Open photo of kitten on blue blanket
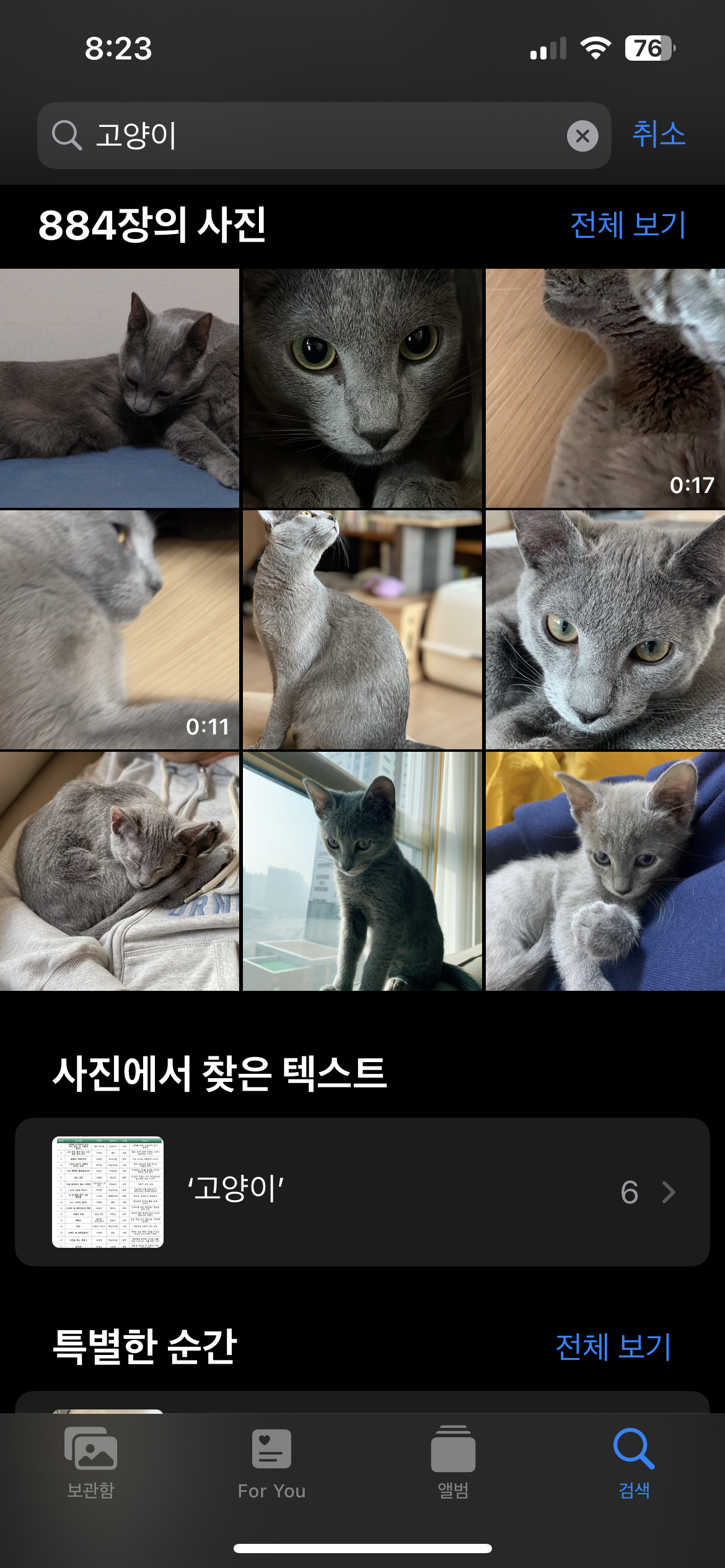Viewport: 725px width, 1568px height. (x=605, y=871)
